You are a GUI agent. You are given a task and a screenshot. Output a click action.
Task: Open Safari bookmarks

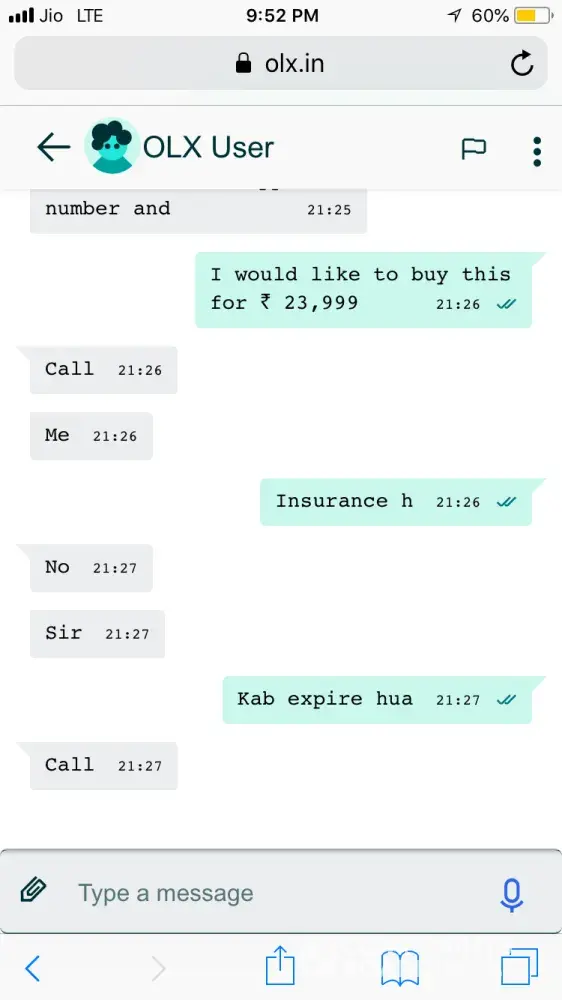pos(399,968)
